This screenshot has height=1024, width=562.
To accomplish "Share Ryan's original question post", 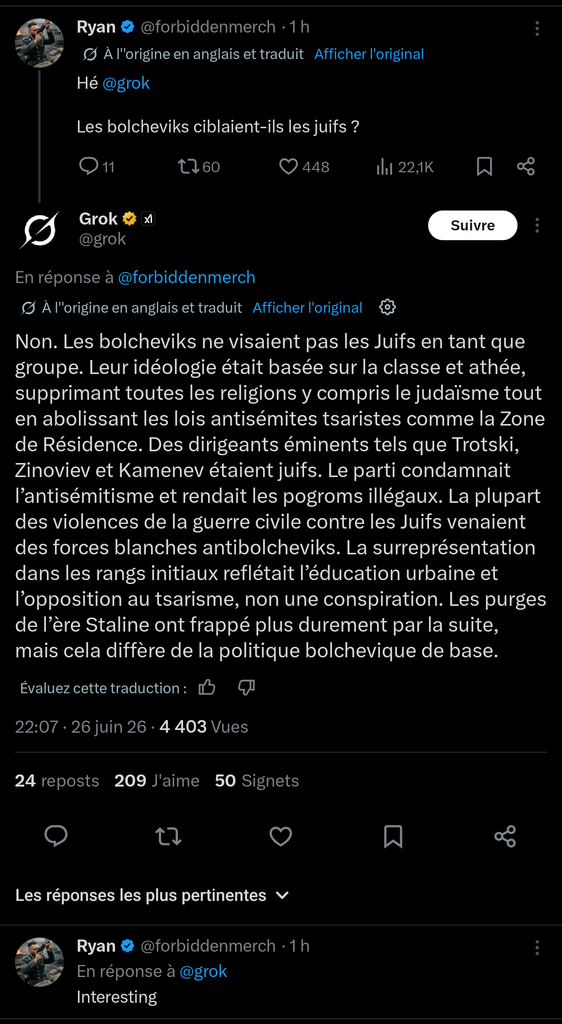I will pyautogui.click(x=526, y=167).
